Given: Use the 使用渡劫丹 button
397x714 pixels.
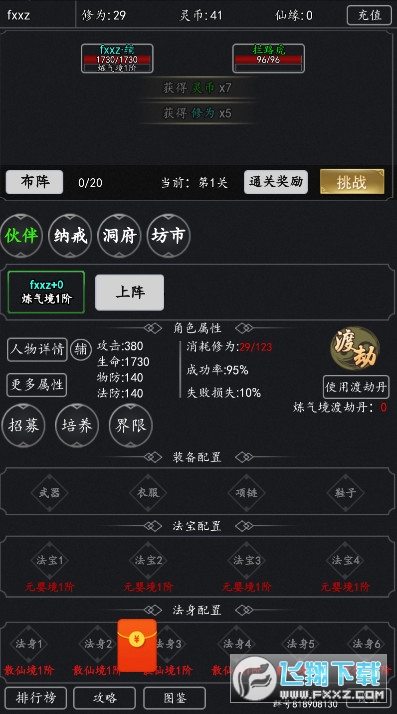Looking at the screenshot, I should [x=356, y=387].
